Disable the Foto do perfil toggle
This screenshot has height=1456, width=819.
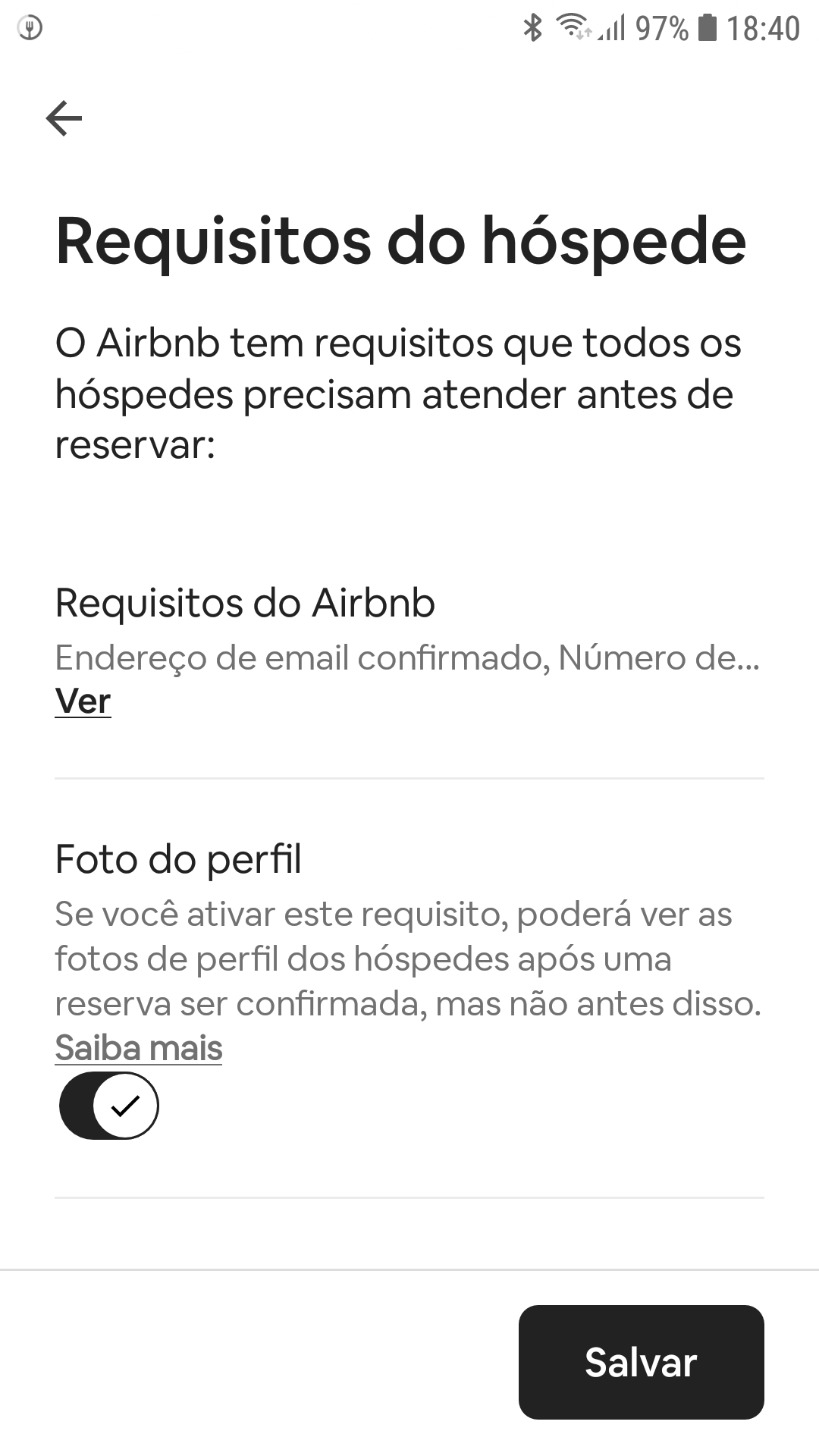pos(109,1106)
